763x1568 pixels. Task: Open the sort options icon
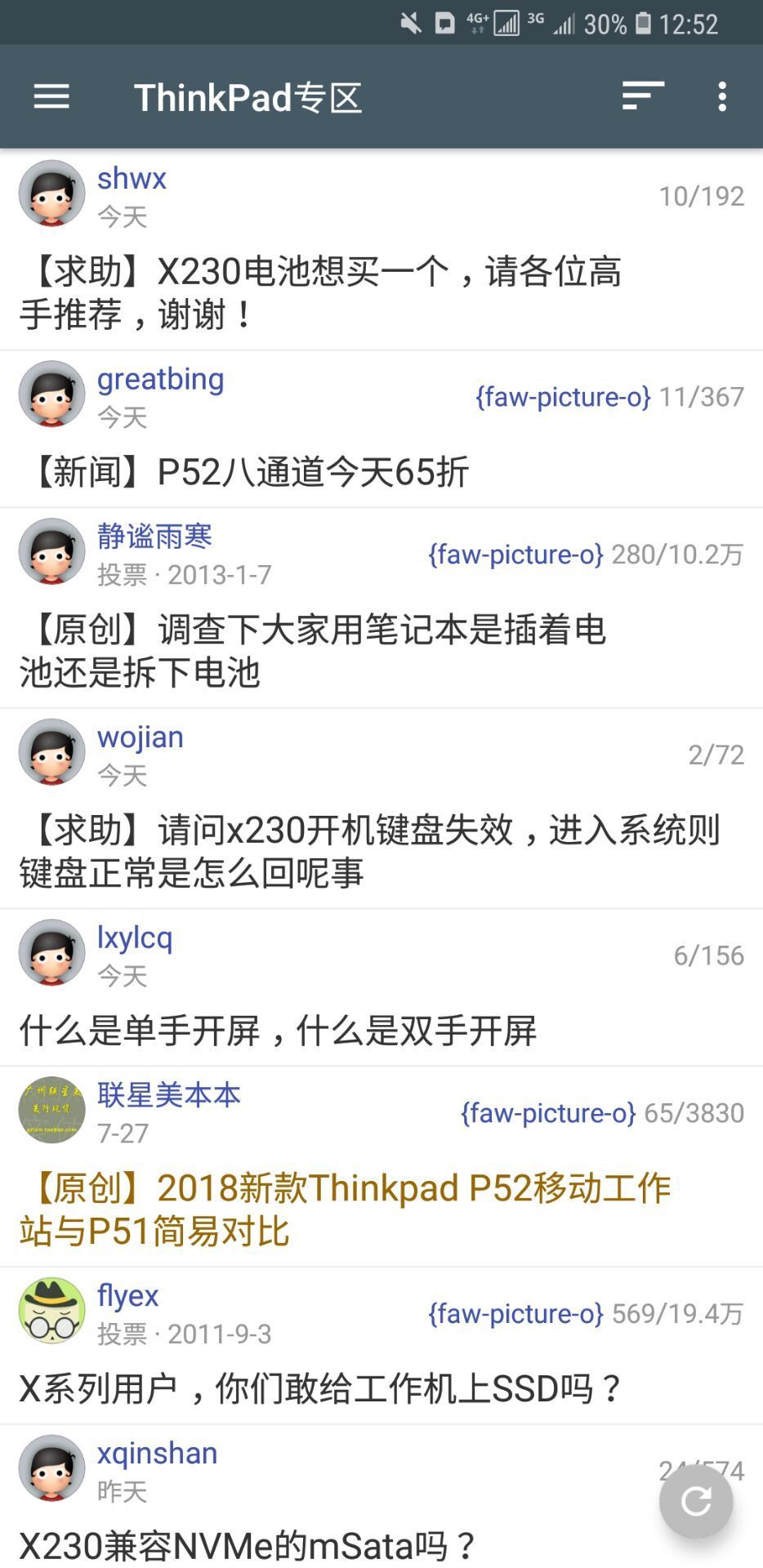(642, 96)
